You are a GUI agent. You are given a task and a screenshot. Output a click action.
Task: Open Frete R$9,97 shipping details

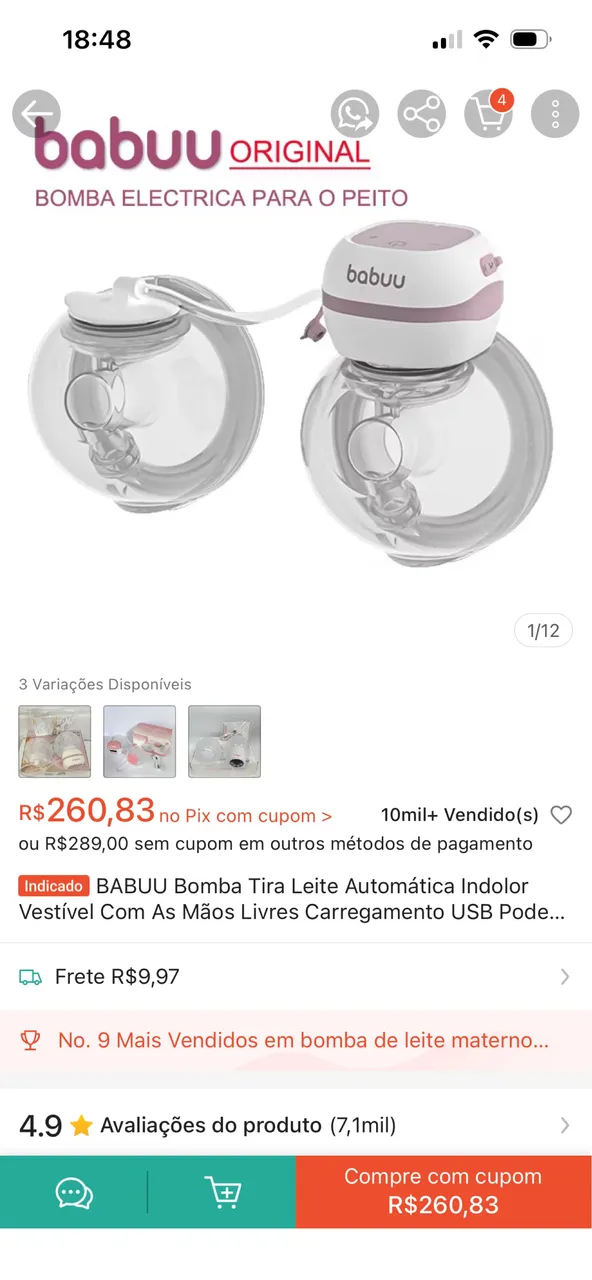(296, 977)
